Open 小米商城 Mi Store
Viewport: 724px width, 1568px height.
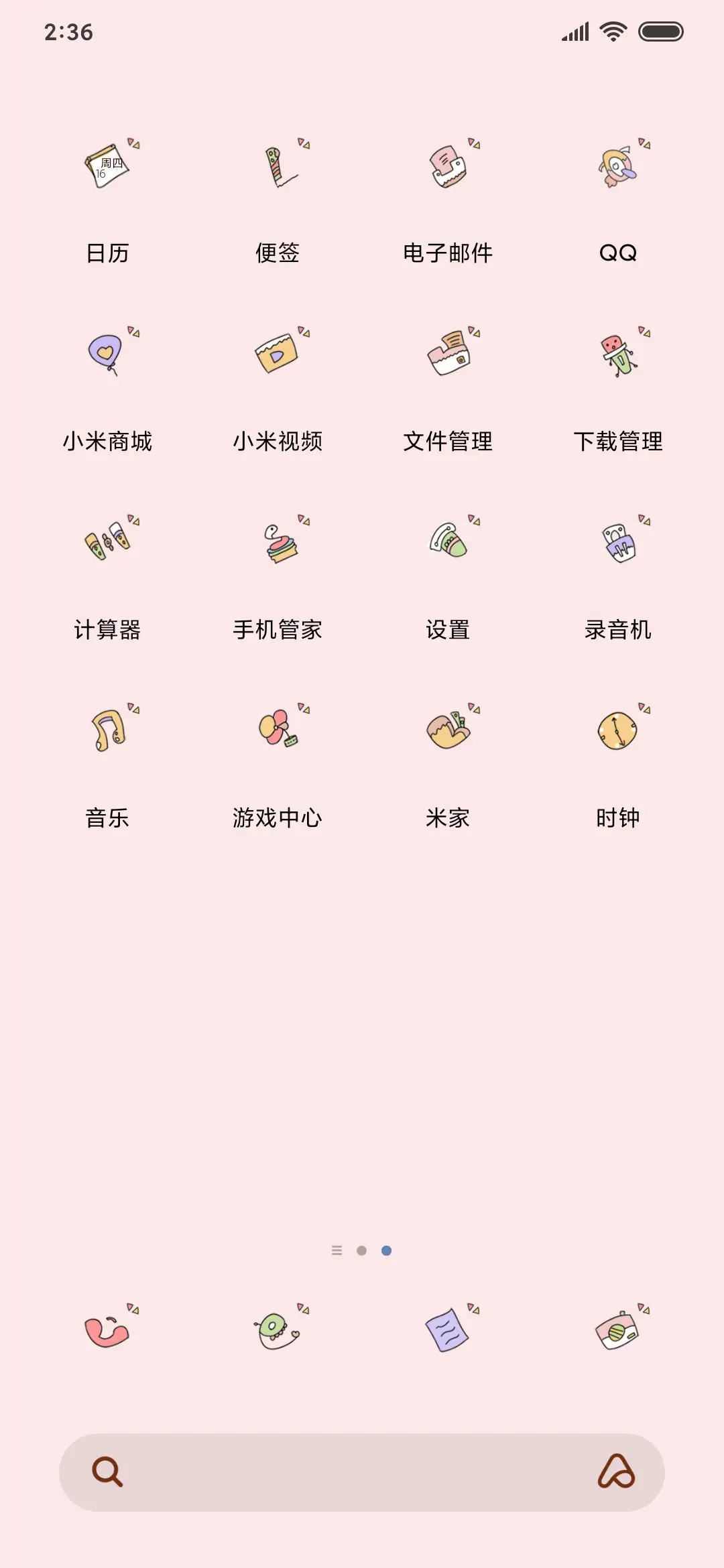[107, 355]
